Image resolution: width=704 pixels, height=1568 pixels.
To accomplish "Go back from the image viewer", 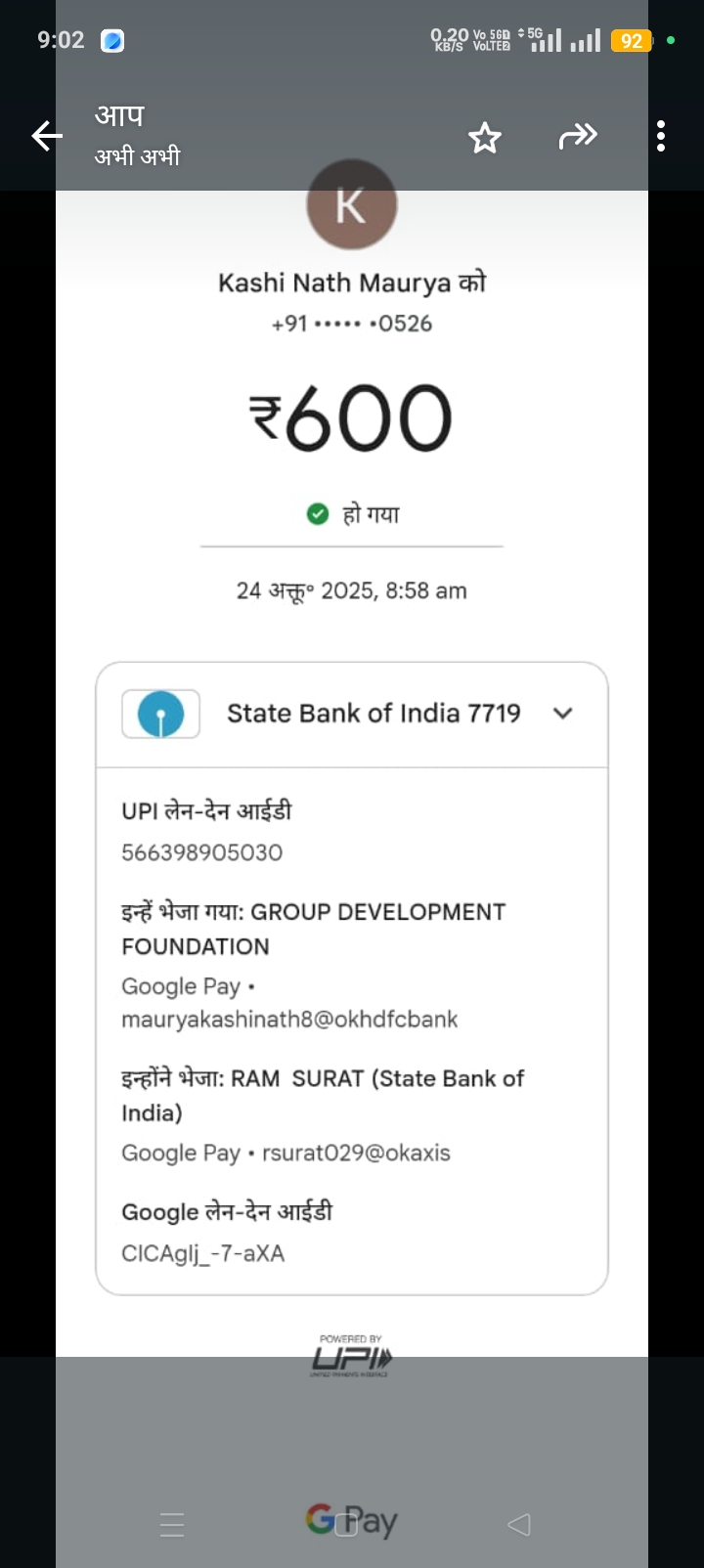I will pos(46,136).
